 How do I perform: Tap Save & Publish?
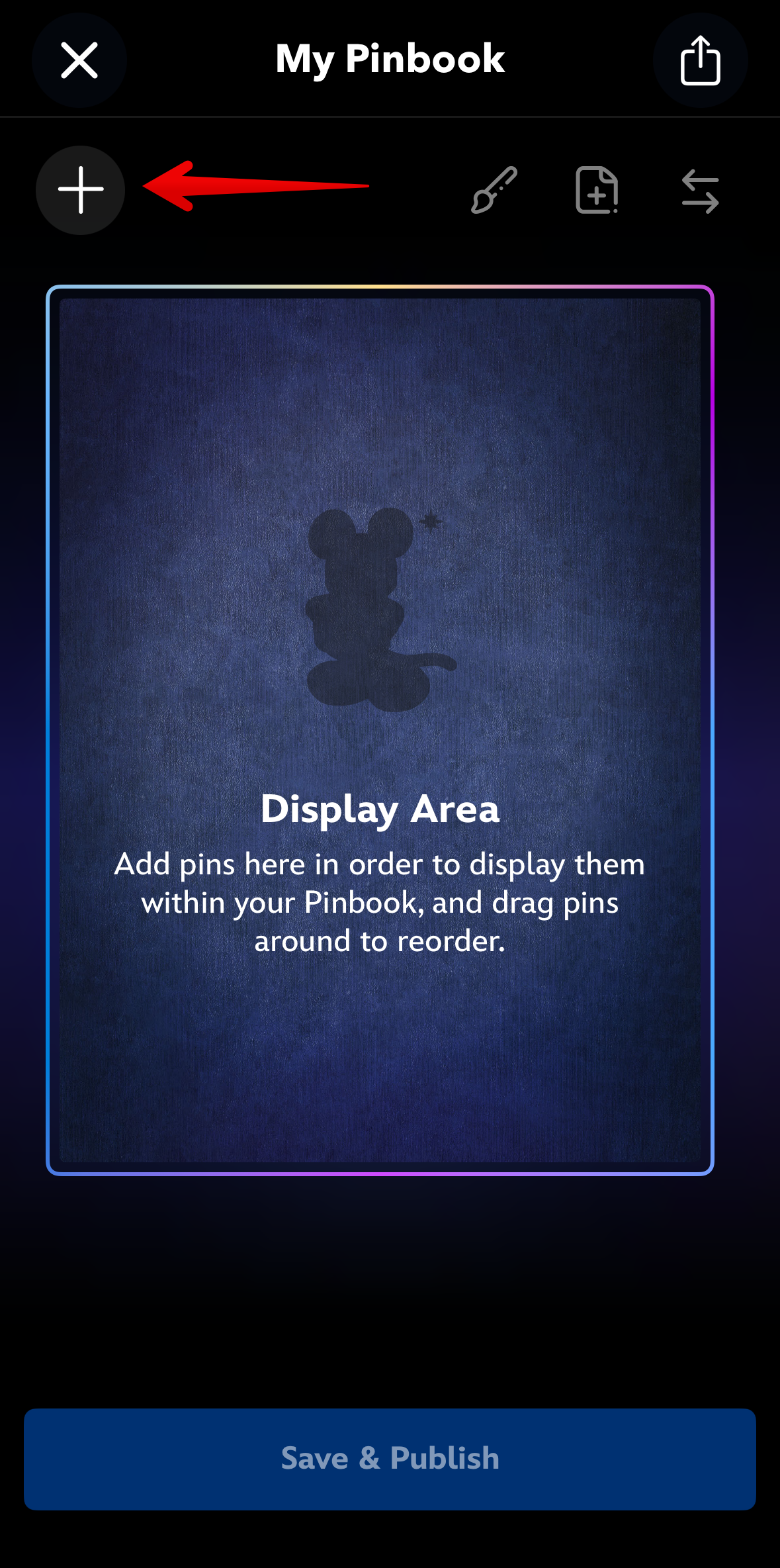pyautogui.click(x=390, y=1459)
